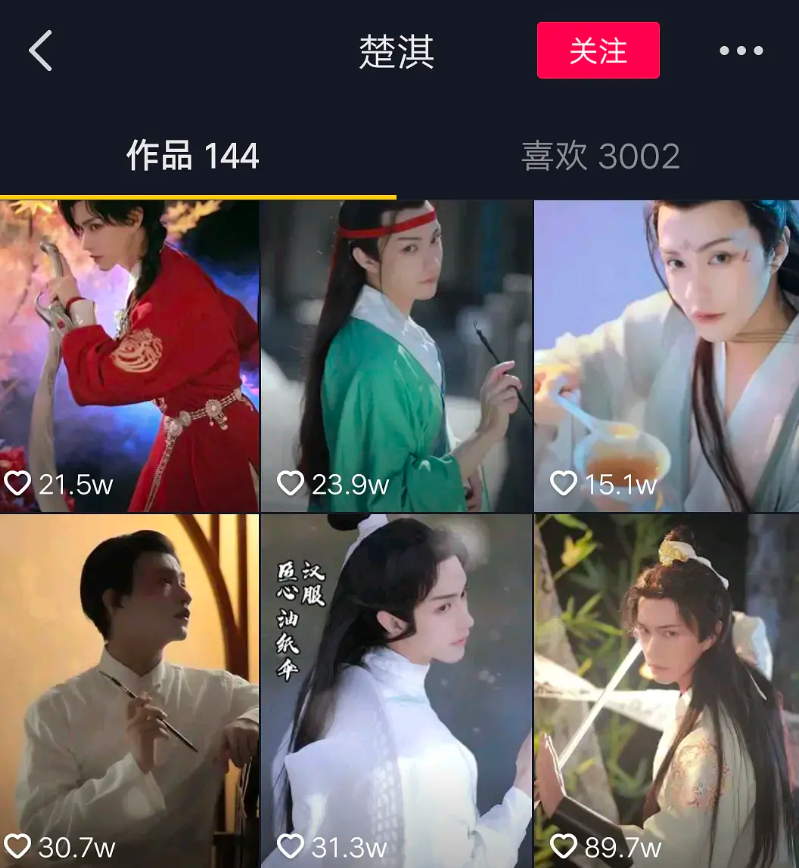Click the heart icon showing 31.3w likes
The height and width of the screenshot is (868, 799).
[290, 845]
